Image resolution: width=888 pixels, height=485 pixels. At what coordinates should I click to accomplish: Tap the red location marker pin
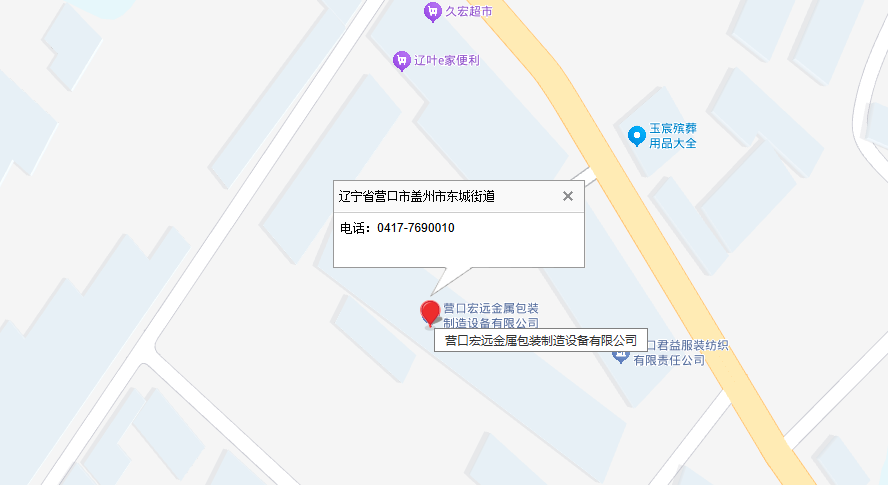[430, 313]
